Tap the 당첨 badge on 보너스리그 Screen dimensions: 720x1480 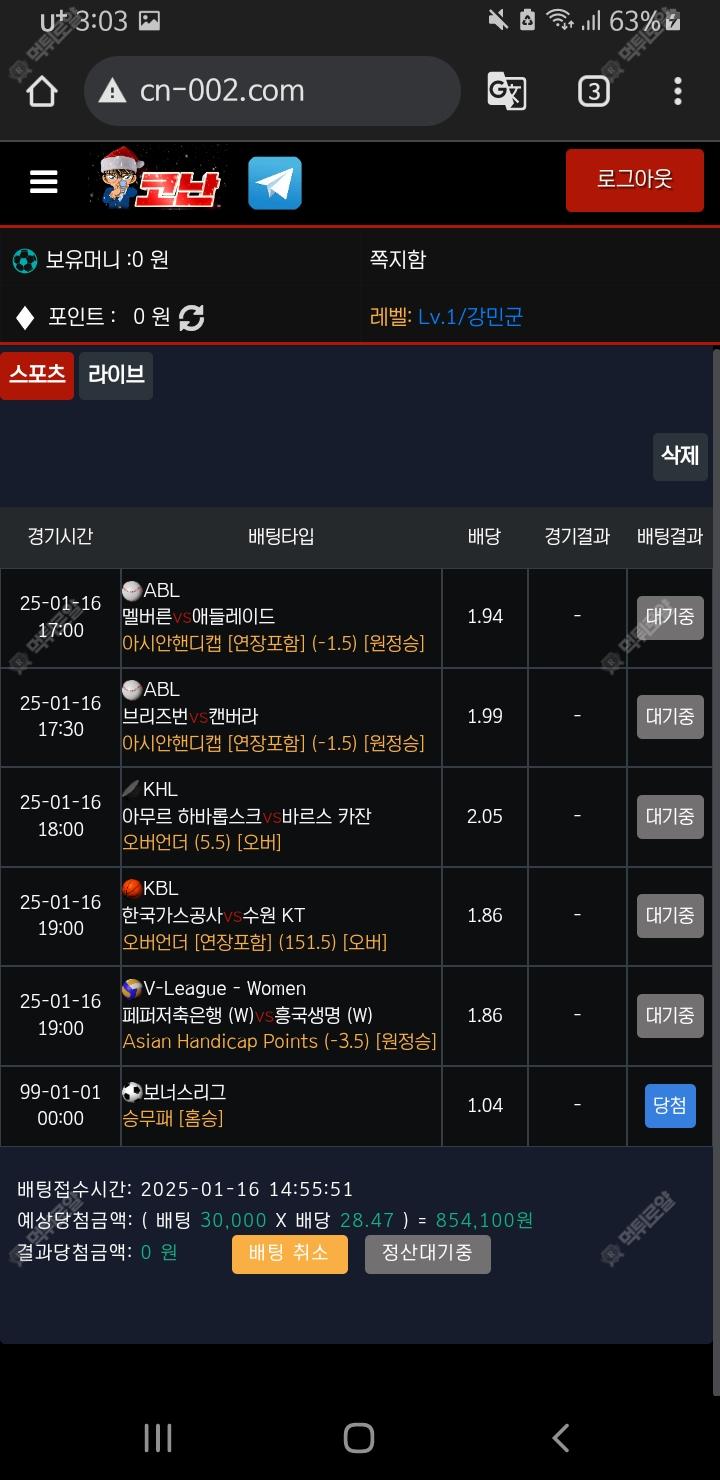670,1105
